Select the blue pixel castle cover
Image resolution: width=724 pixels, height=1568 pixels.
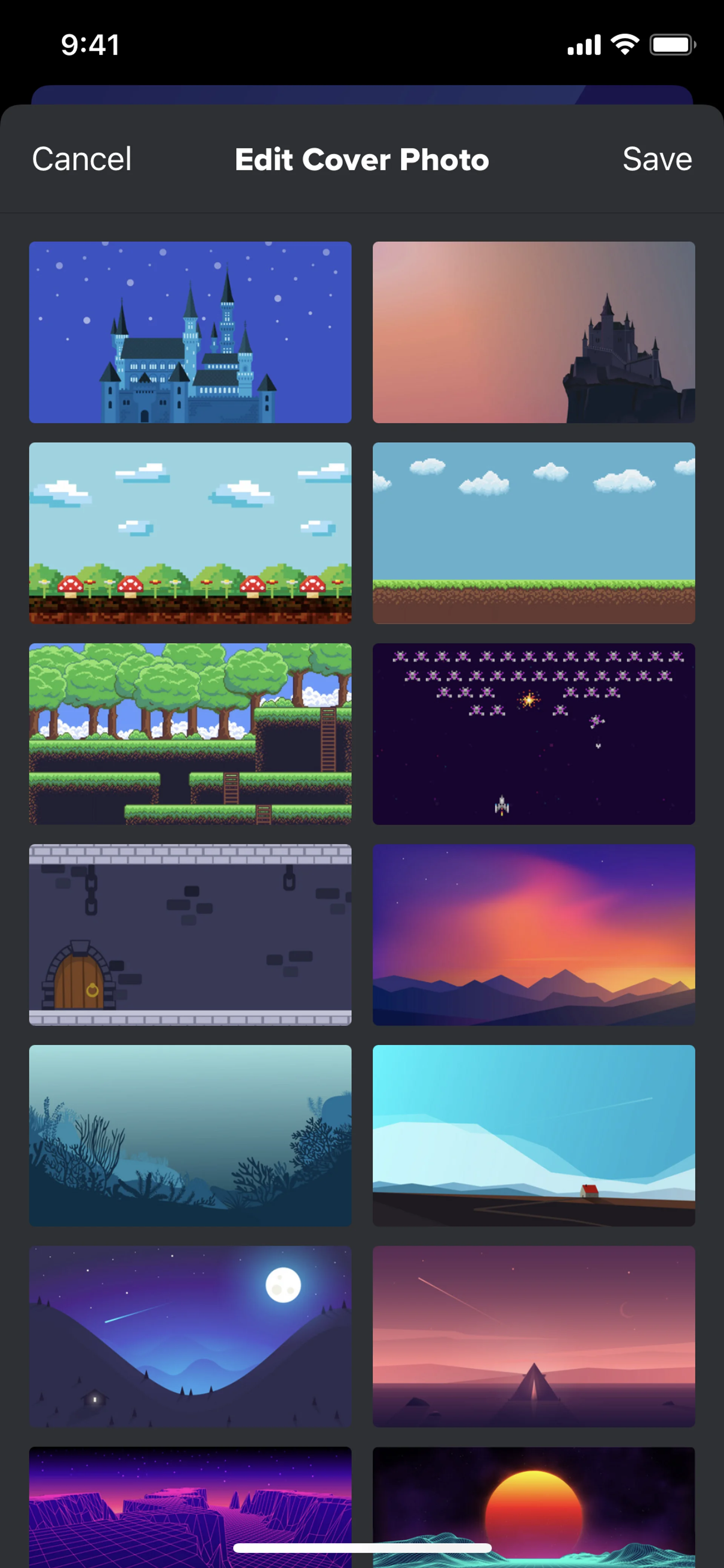pyautogui.click(x=190, y=332)
